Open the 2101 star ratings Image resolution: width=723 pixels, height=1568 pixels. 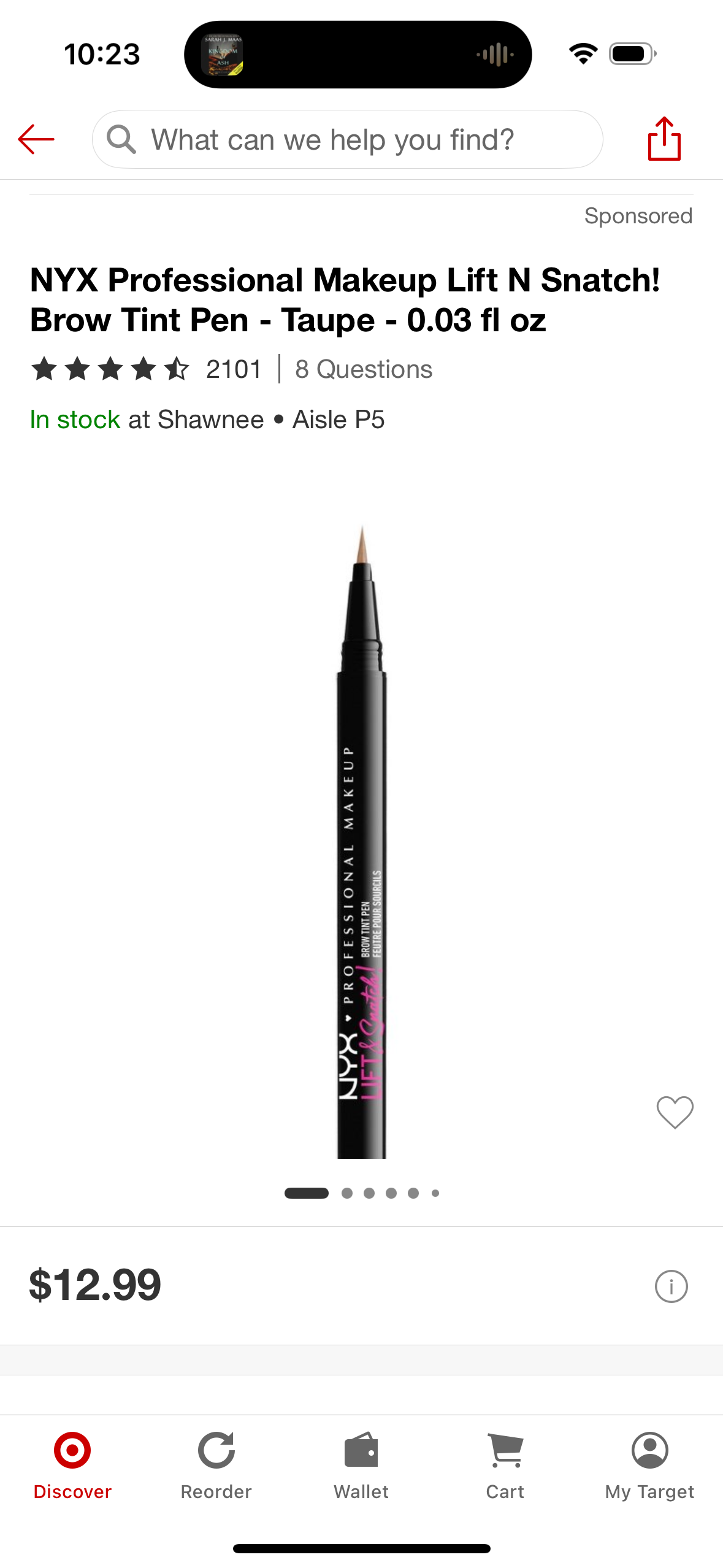[x=147, y=369]
